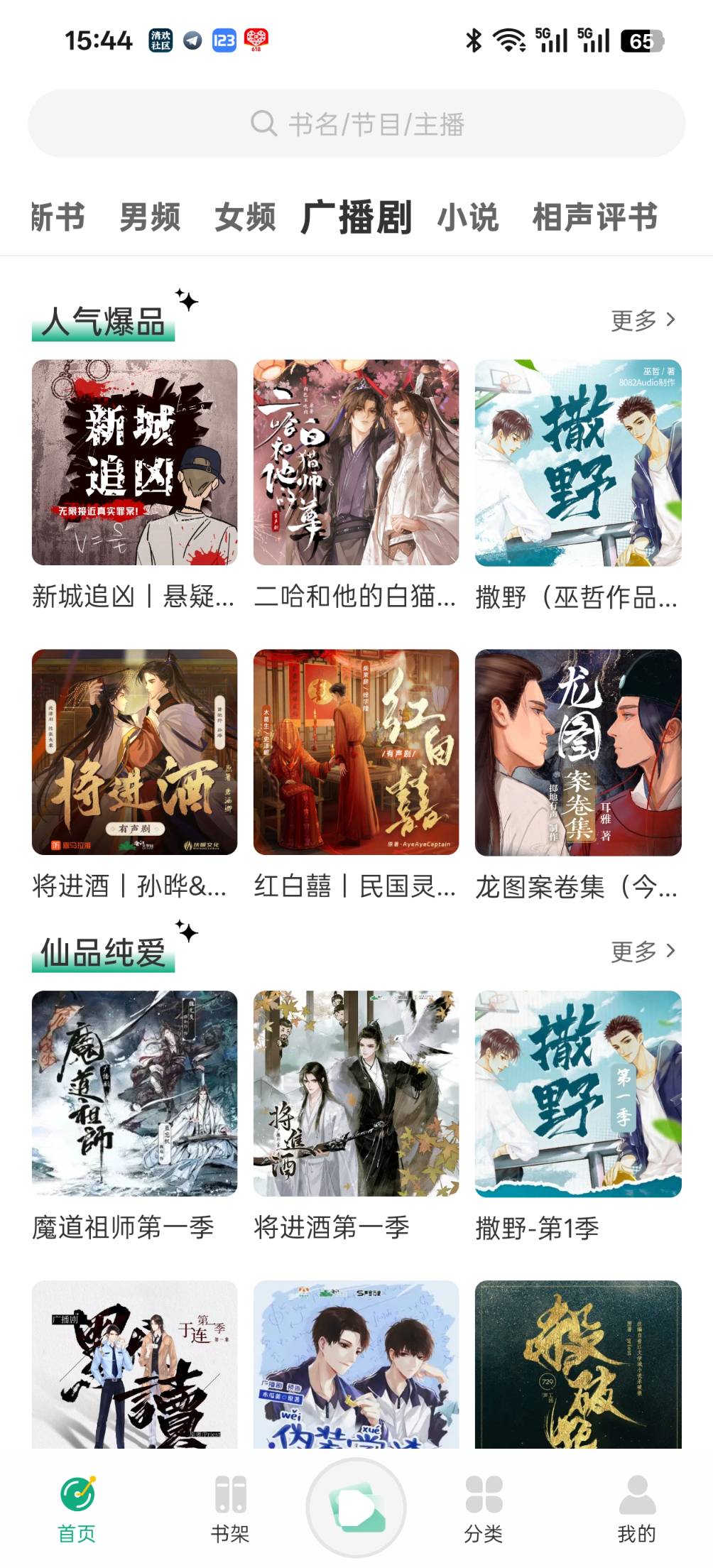713x1568 pixels.
Task: Open 将进酒第一季
Action: coord(356,1093)
